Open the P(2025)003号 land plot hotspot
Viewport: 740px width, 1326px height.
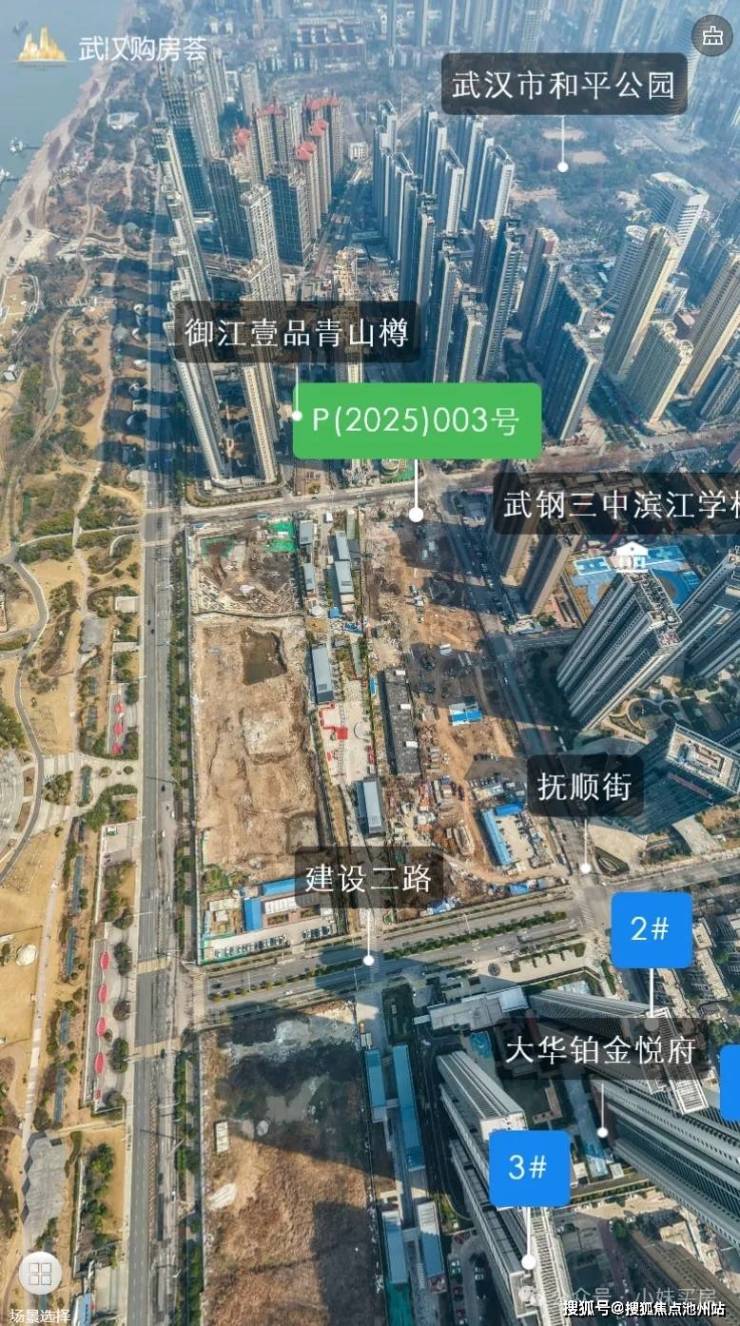(417, 421)
